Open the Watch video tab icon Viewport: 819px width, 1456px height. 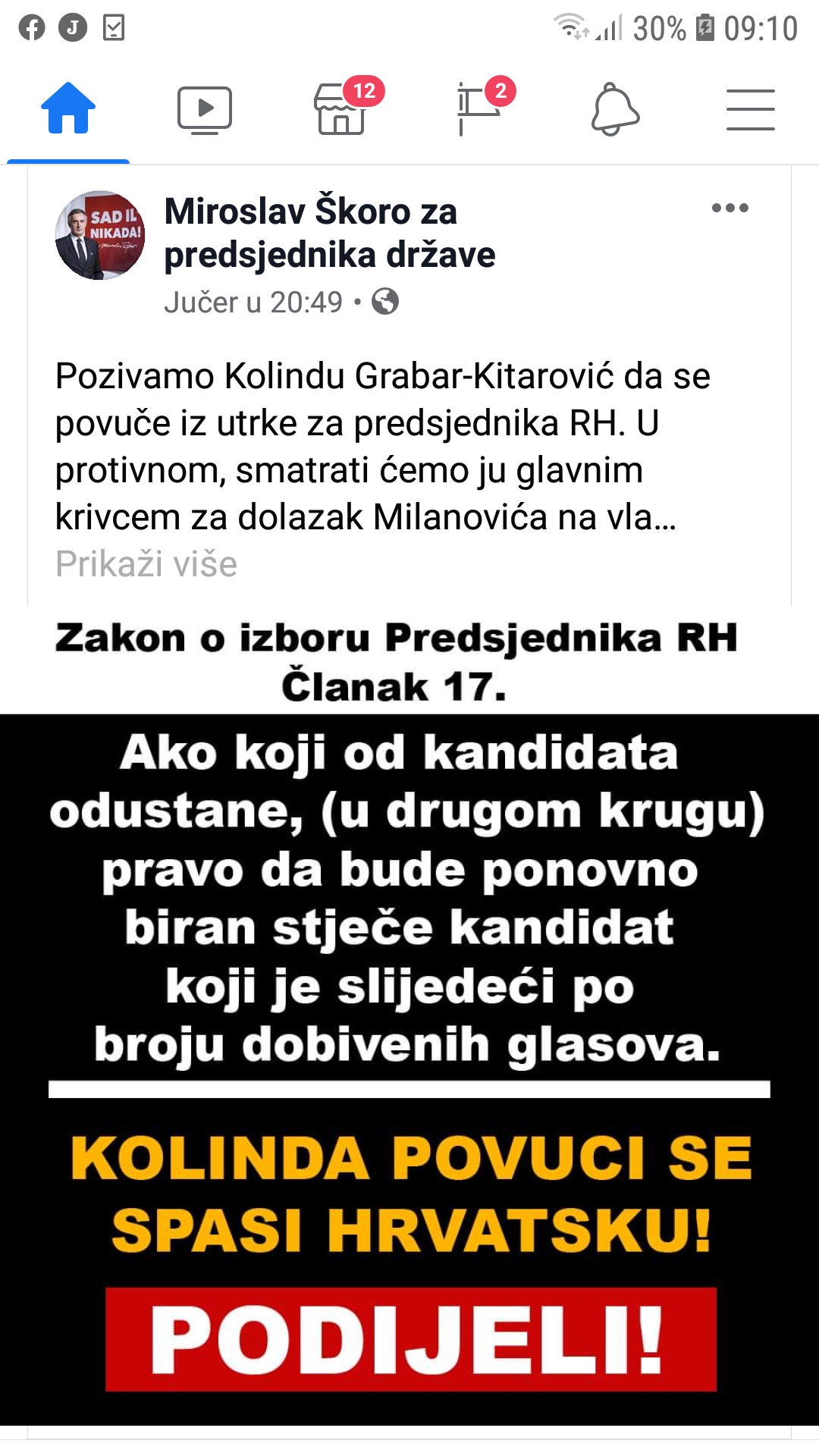(205, 108)
